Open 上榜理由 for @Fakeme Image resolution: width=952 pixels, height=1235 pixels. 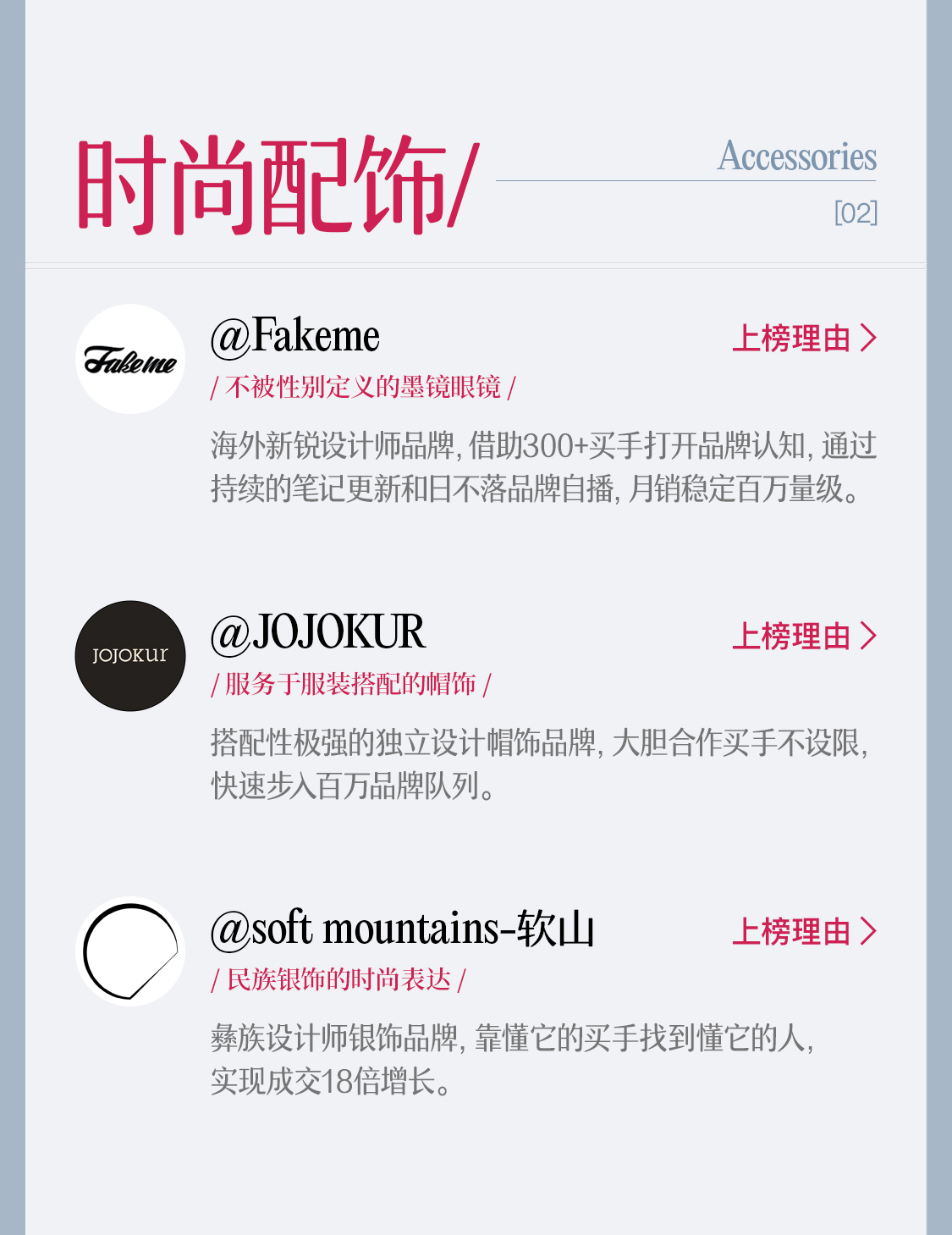tap(804, 338)
